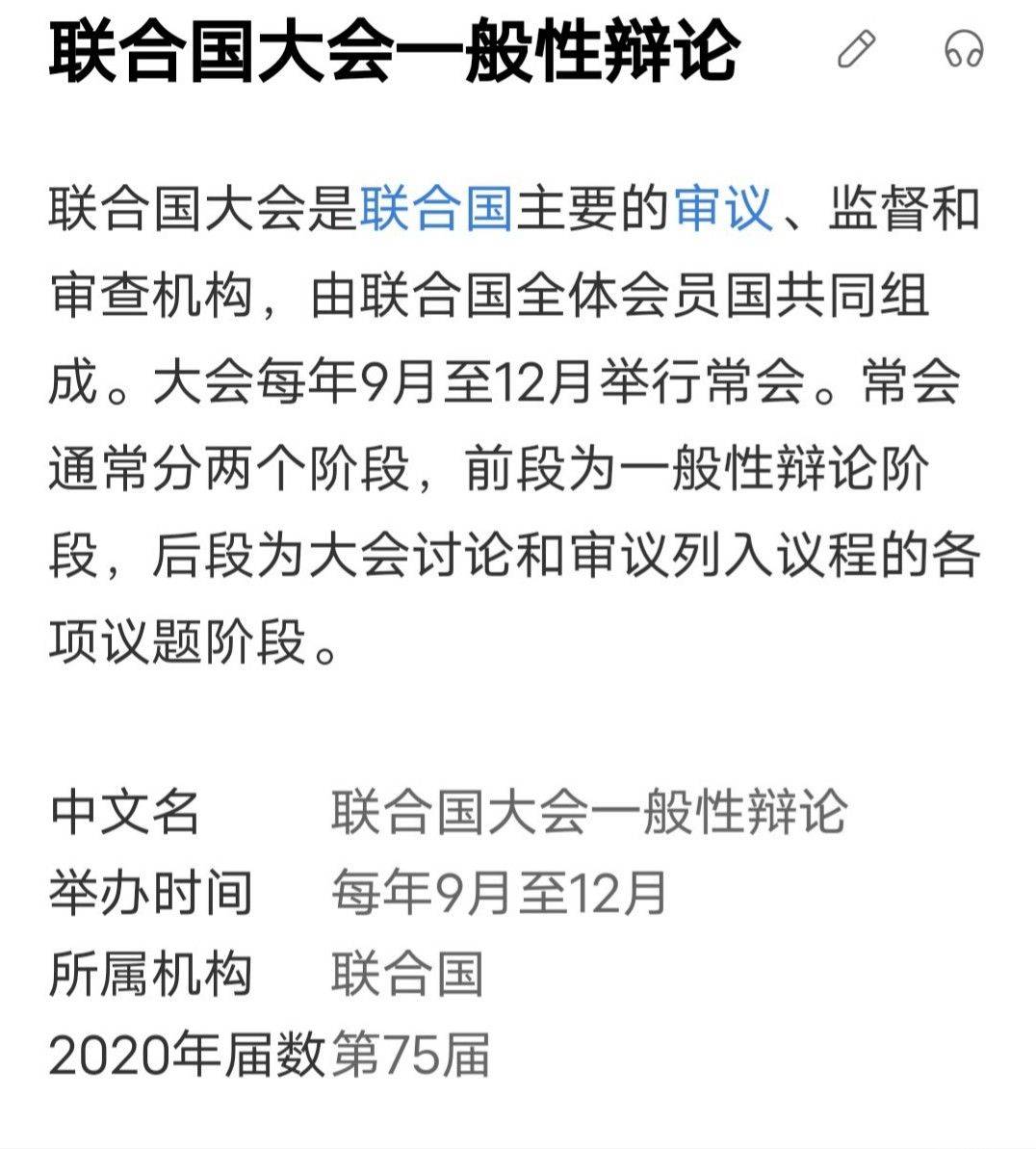Open the blue 联合国 link
1036x1149 pixels.
pos(436,209)
